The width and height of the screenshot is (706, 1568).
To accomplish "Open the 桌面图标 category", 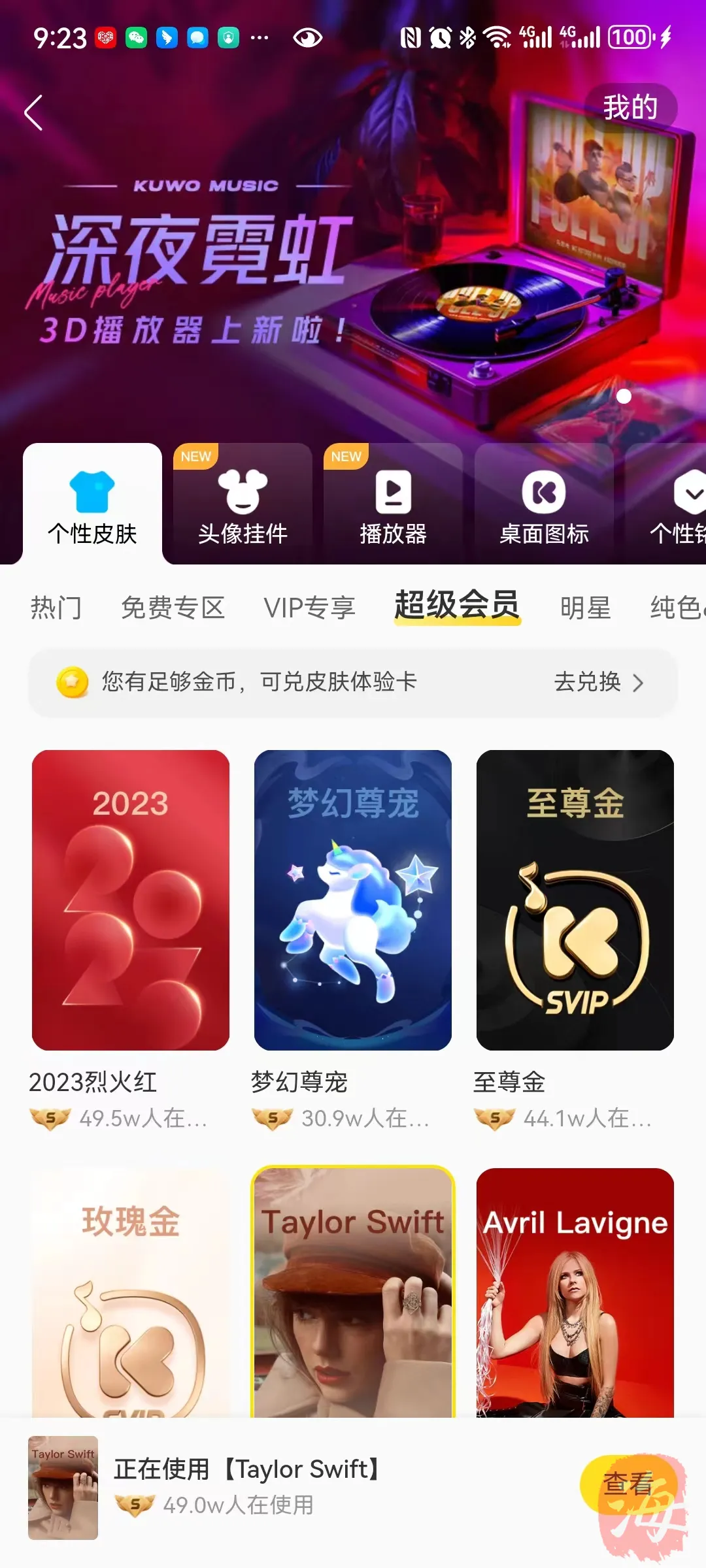I will pos(544,504).
